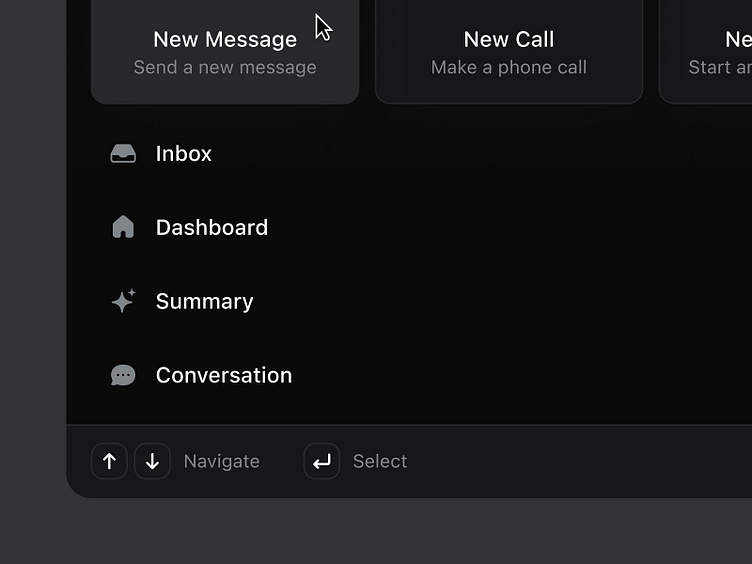This screenshot has width=752, height=564.
Task: Select the Conversation row
Action: [x=223, y=376]
